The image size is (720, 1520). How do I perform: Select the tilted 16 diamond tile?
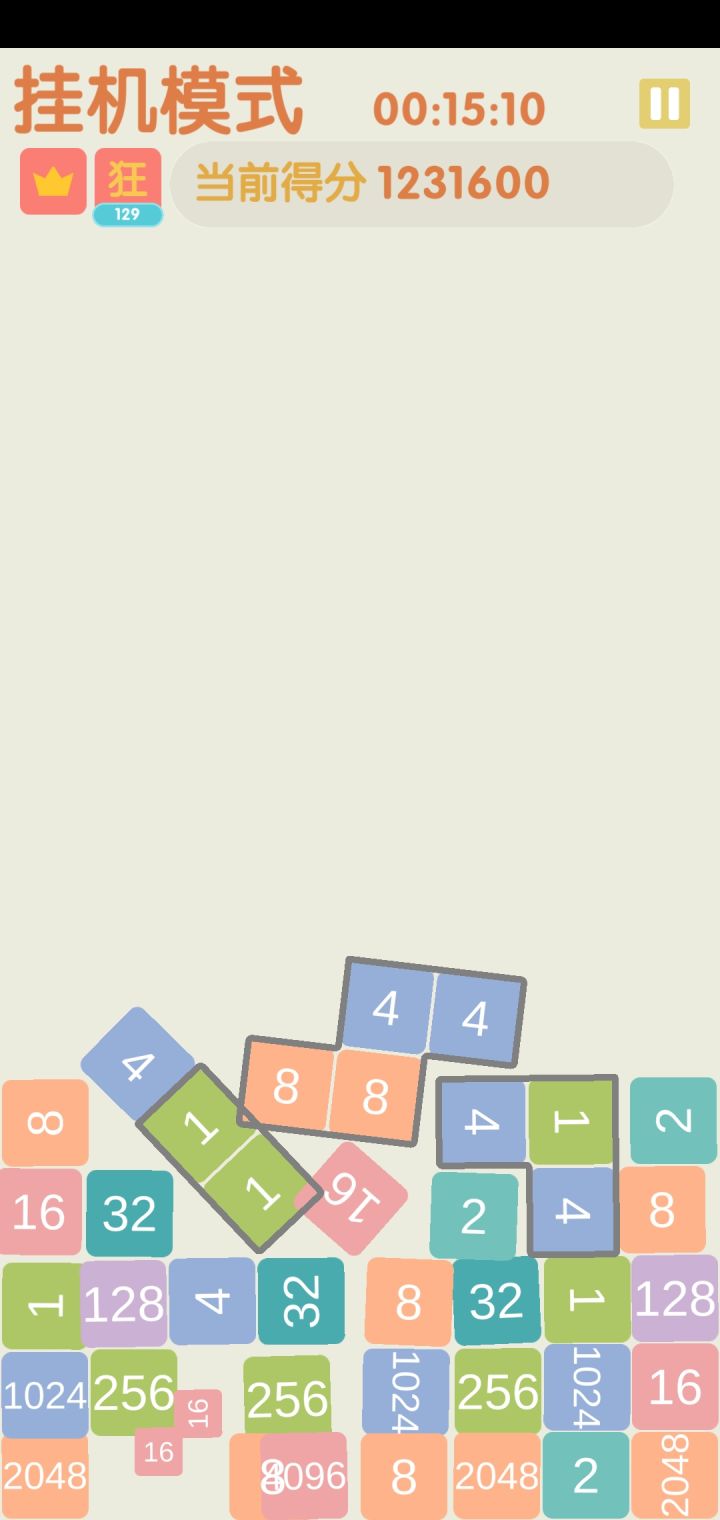(x=356, y=1197)
